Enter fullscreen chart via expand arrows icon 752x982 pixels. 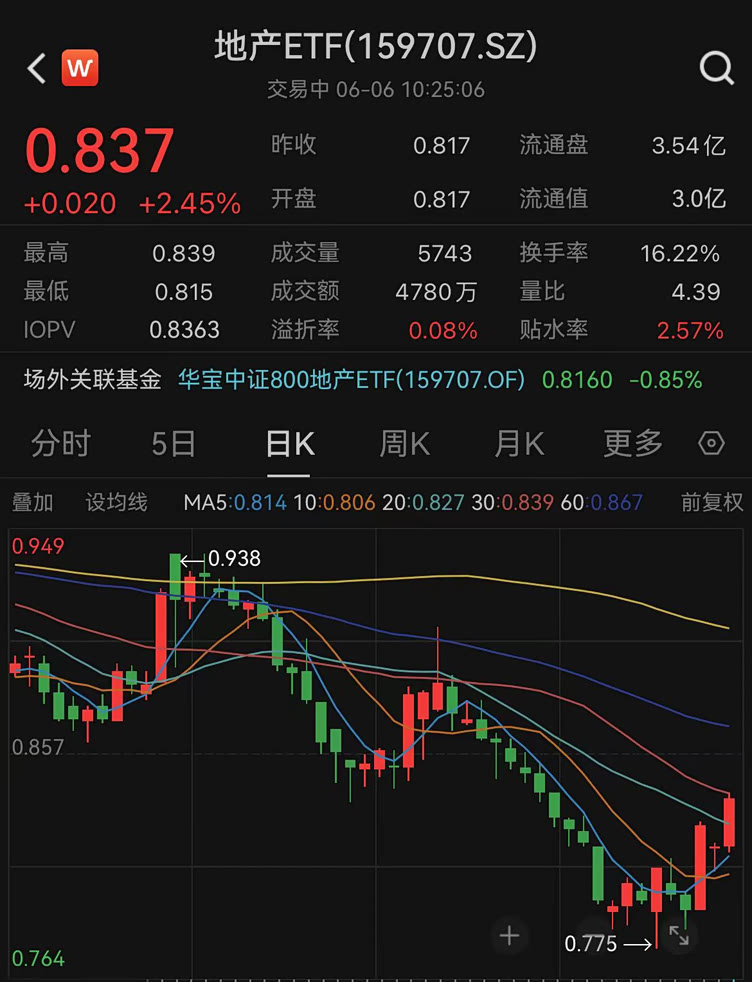click(680, 935)
